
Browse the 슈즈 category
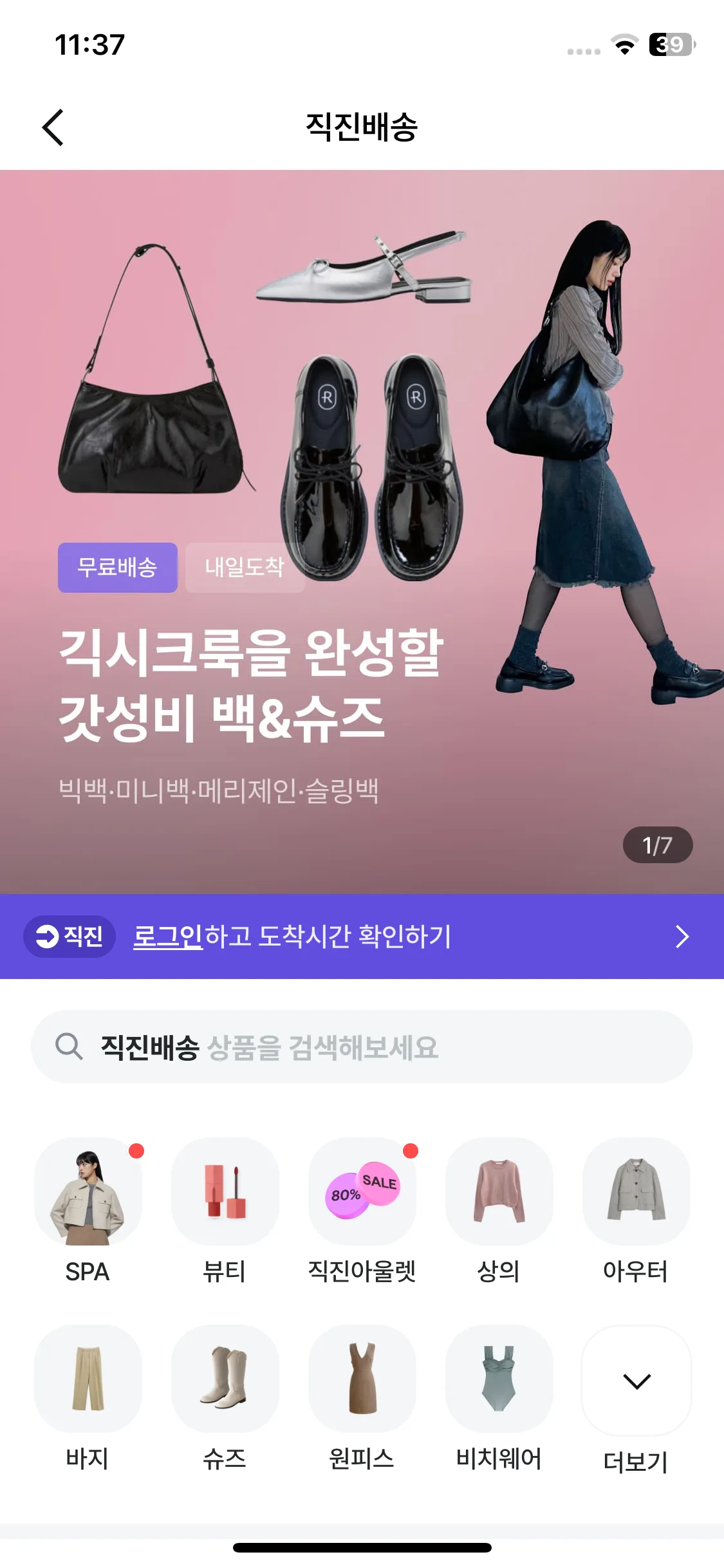click(225, 1379)
